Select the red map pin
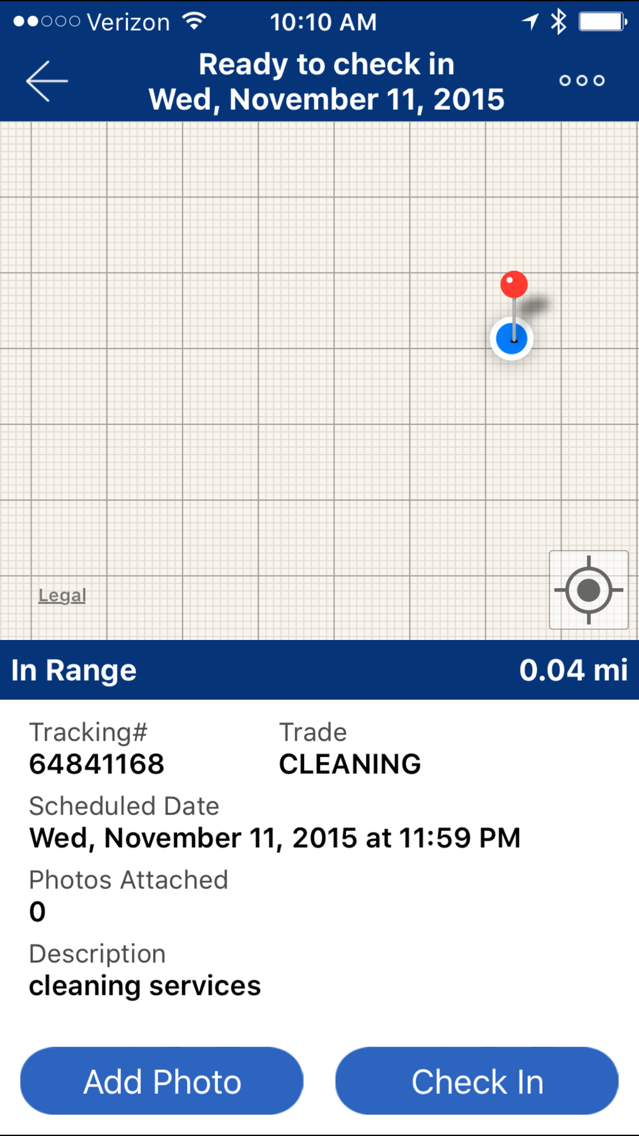 [514, 286]
